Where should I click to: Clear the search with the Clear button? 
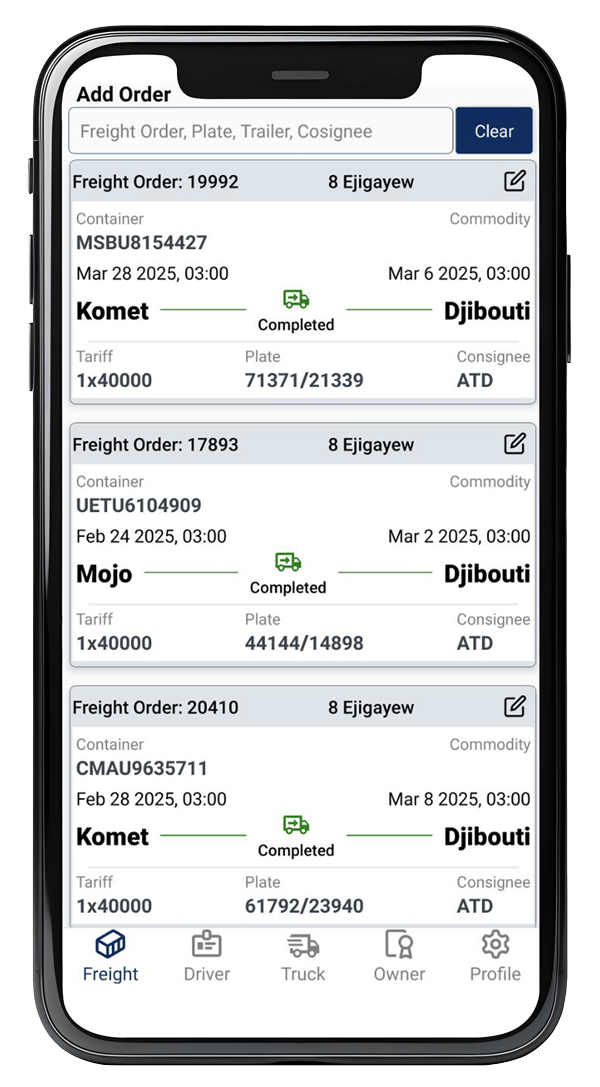tap(494, 131)
